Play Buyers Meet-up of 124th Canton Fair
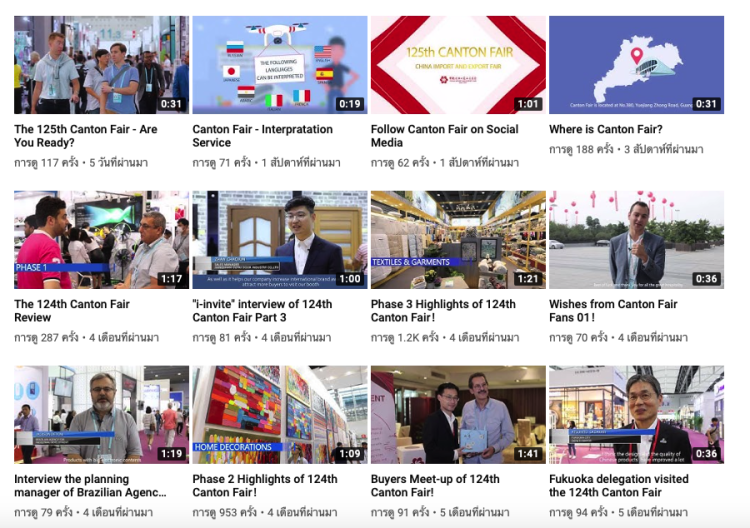Screen dimensions: 750x528 (x=458, y=414)
